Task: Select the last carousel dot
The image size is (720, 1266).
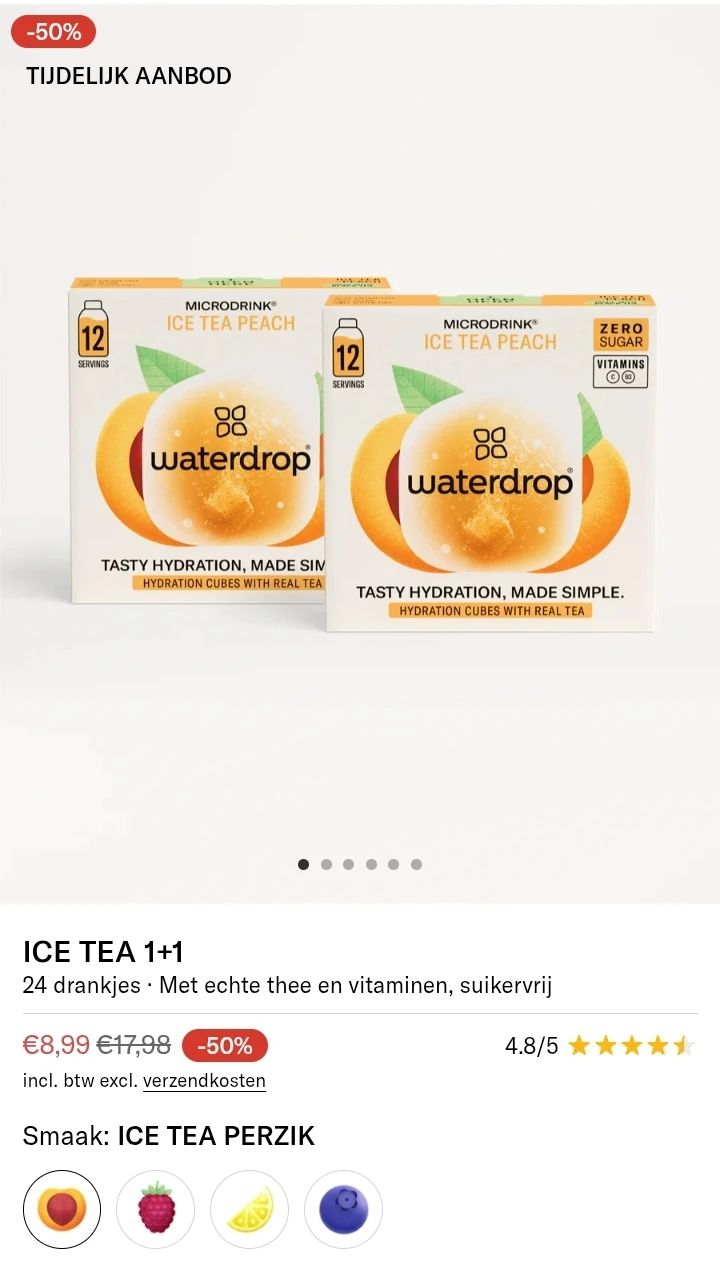Action: point(416,864)
